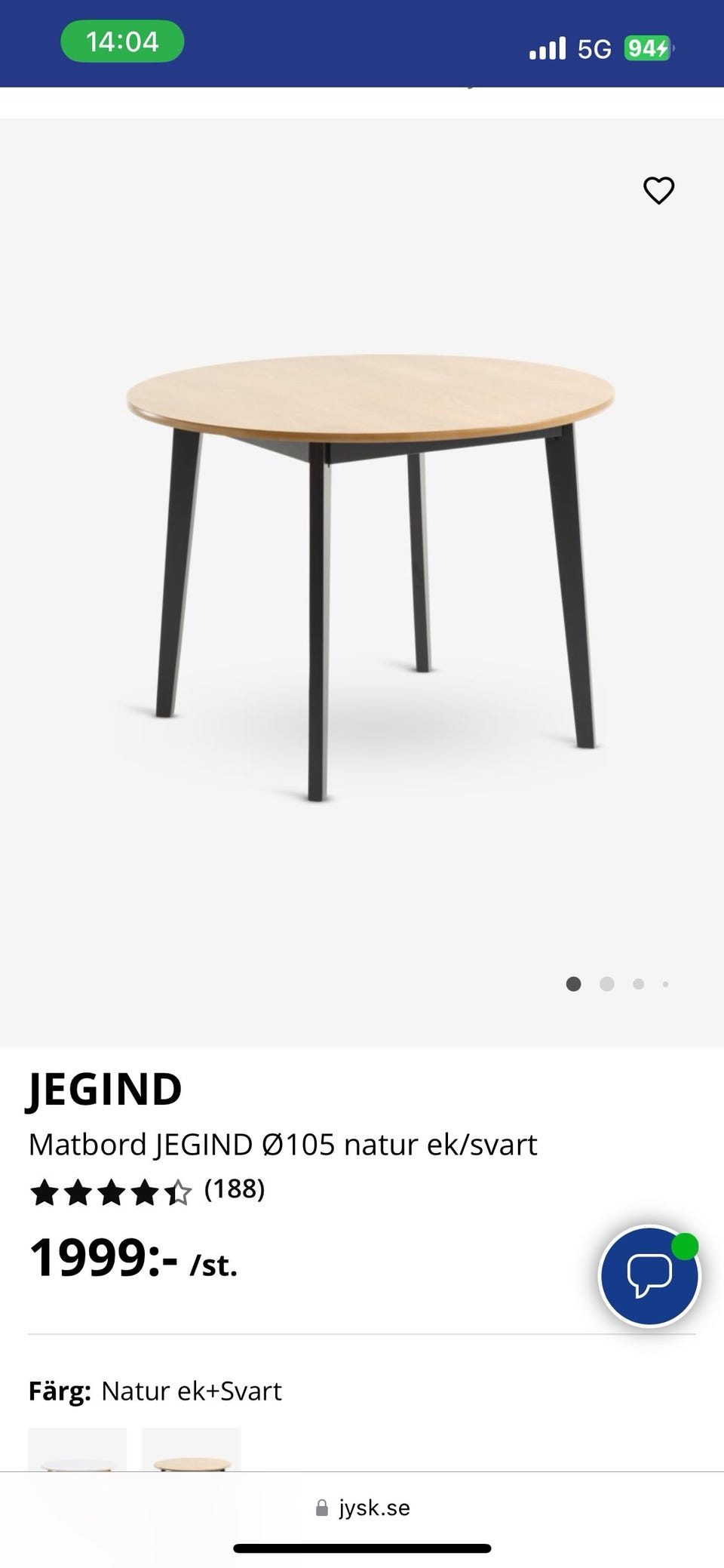Tap the half-filled fifth rating star
This screenshot has width=724, height=1568.
point(177,1191)
